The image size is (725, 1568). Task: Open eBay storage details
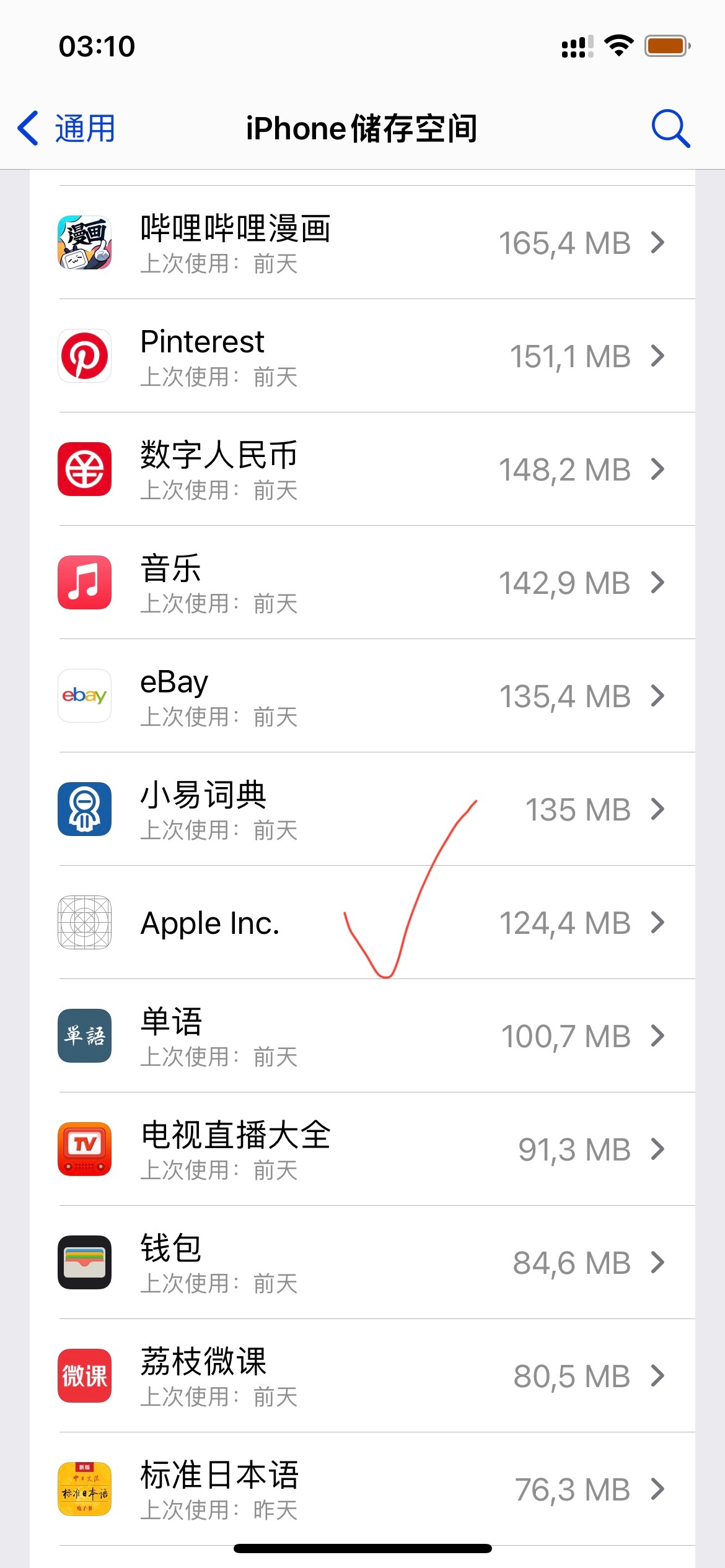[x=362, y=696]
